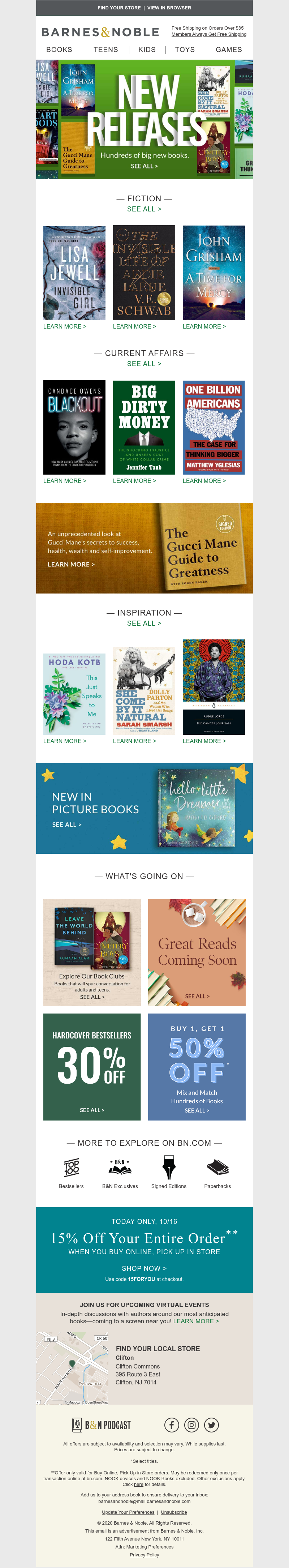The height and width of the screenshot is (1568, 289).
Task: Learn more about Gucci Mane Guide
Action: [x=71, y=564]
